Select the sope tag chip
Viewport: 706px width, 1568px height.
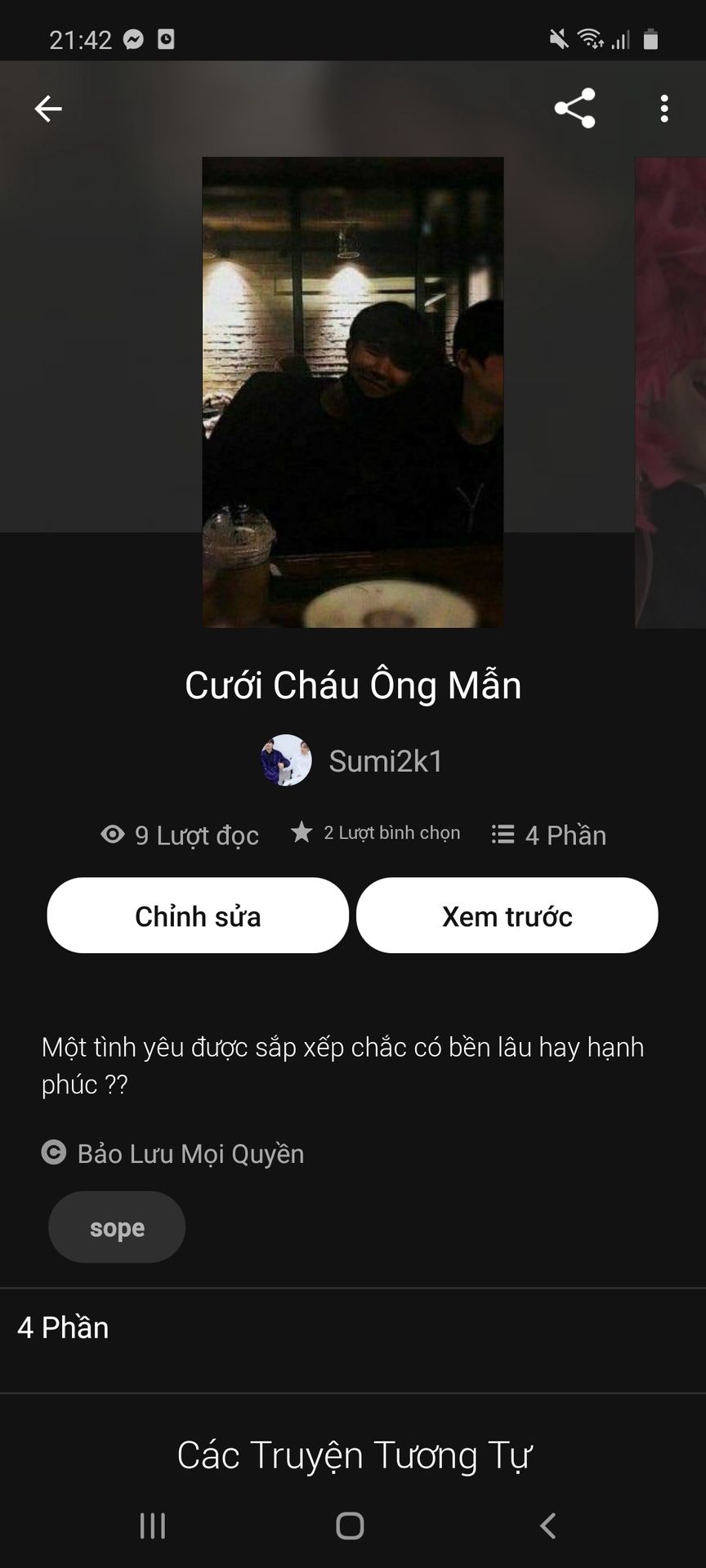117,1227
